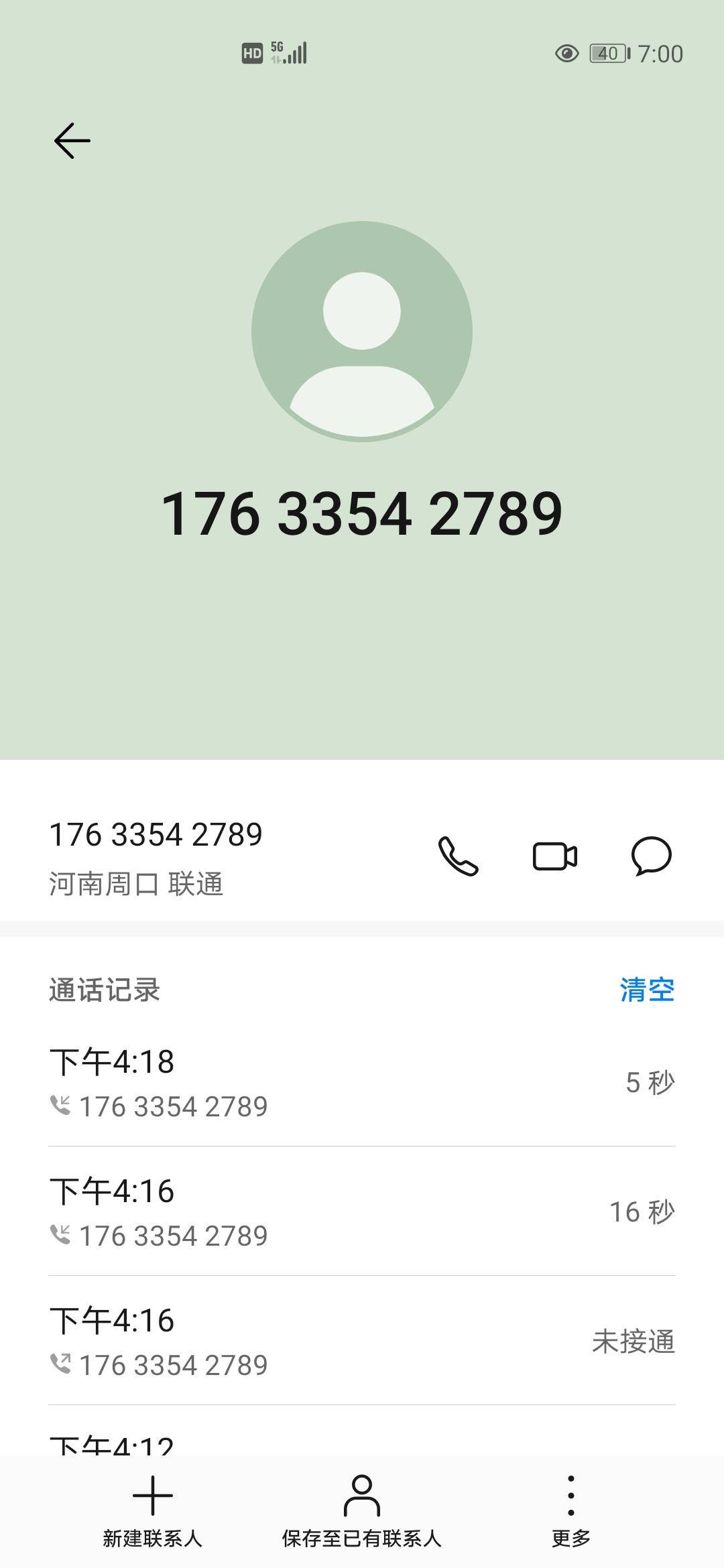724x1568 pixels.
Task: Open the 下午4:16 未接通 call record
Action: coord(362,1341)
